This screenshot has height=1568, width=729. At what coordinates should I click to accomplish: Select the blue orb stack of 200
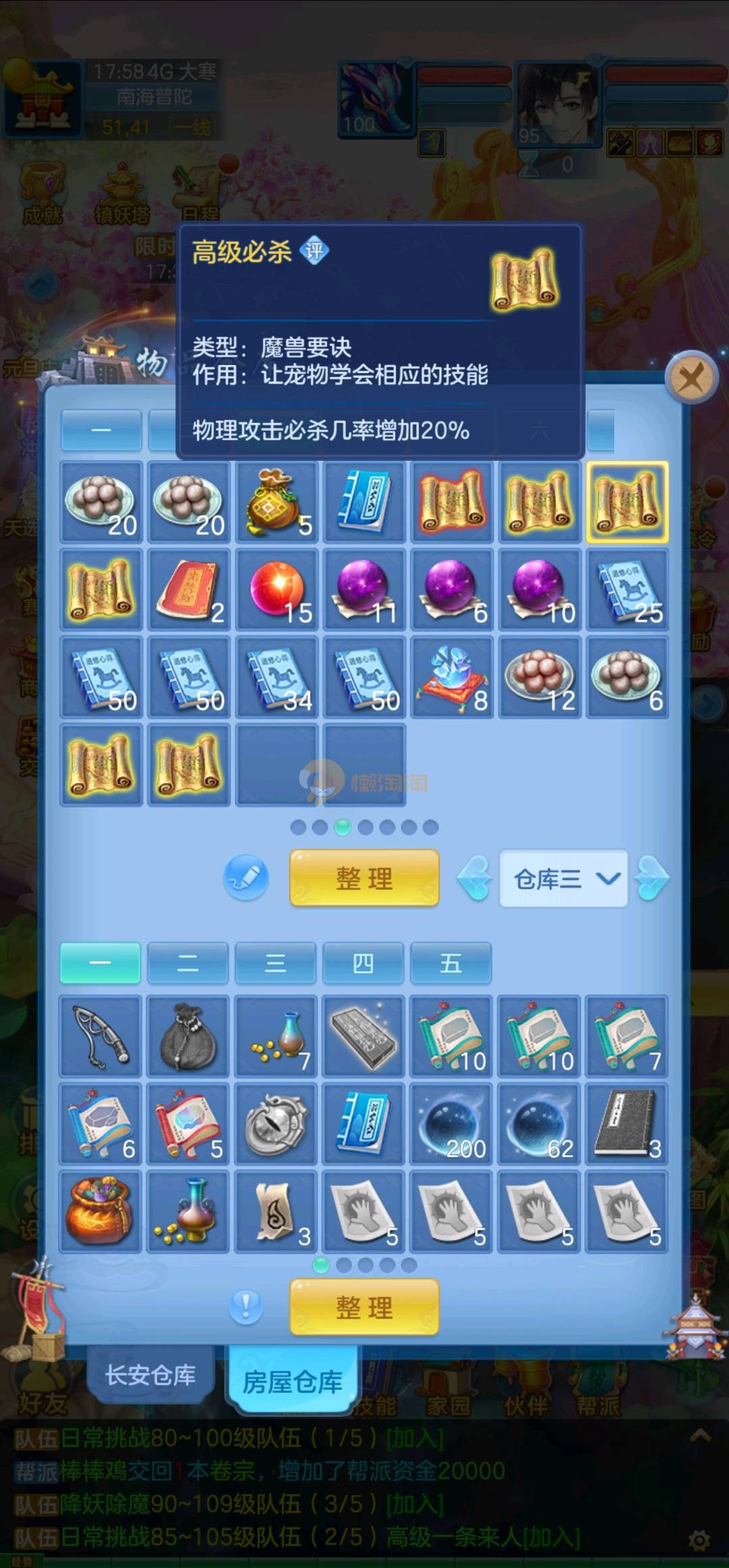[451, 1124]
